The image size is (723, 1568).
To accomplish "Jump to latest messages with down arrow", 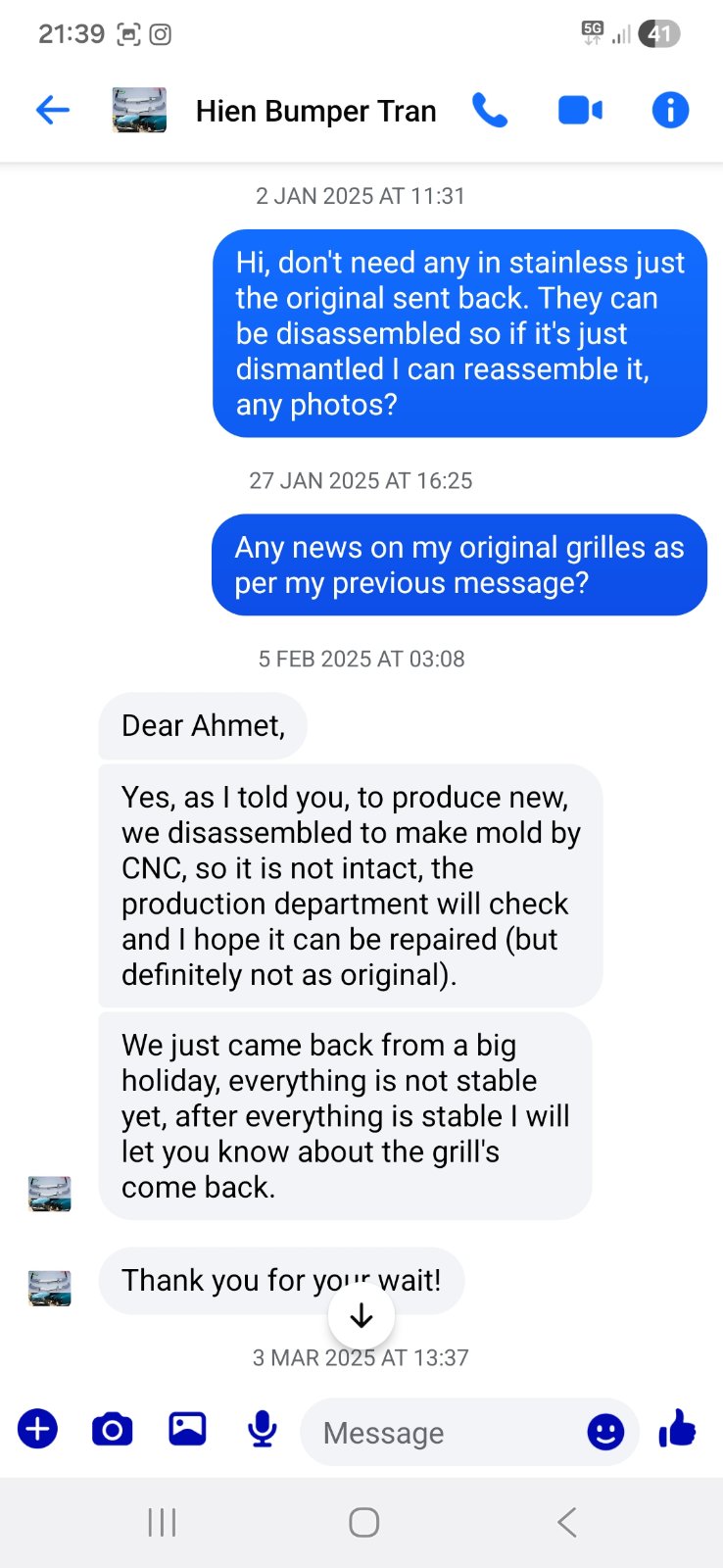I will [361, 1315].
